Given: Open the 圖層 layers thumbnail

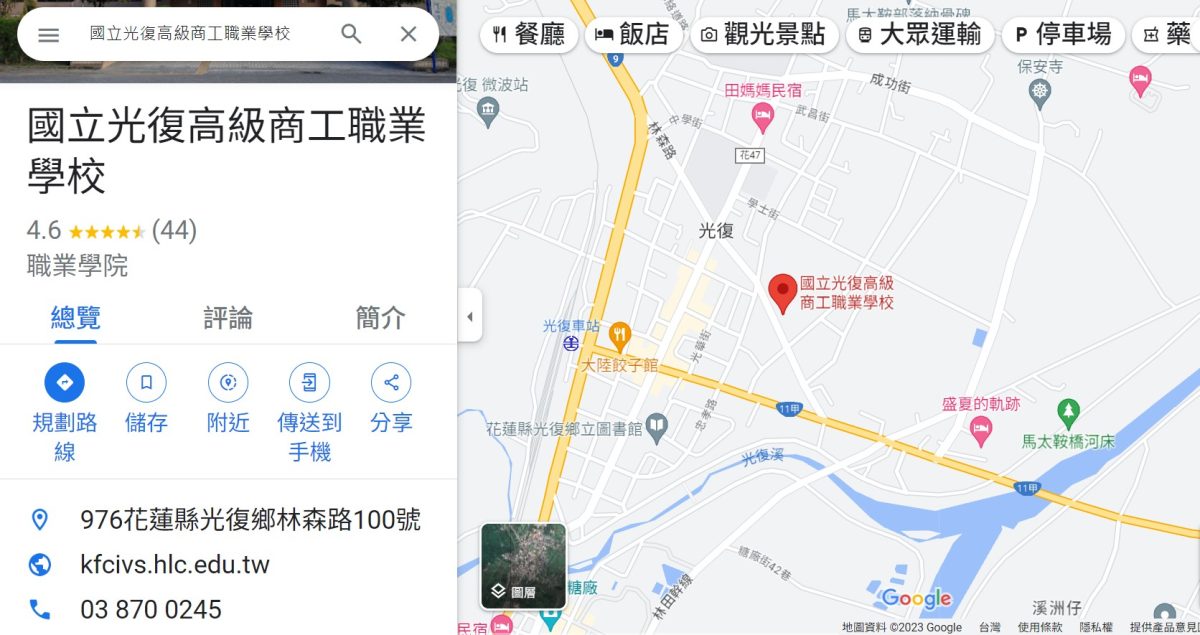Looking at the screenshot, I should point(523,566).
